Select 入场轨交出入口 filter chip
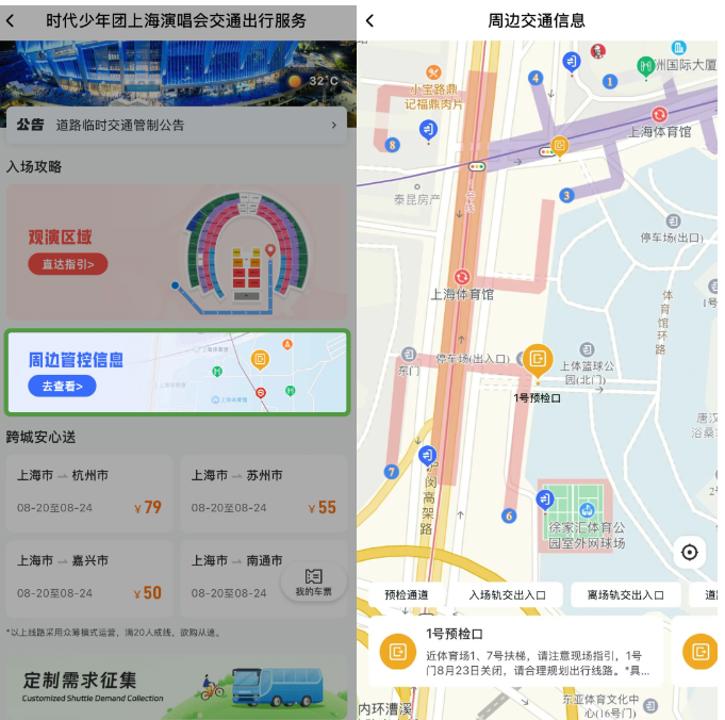The height and width of the screenshot is (720, 725). pyautogui.click(x=507, y=595)
